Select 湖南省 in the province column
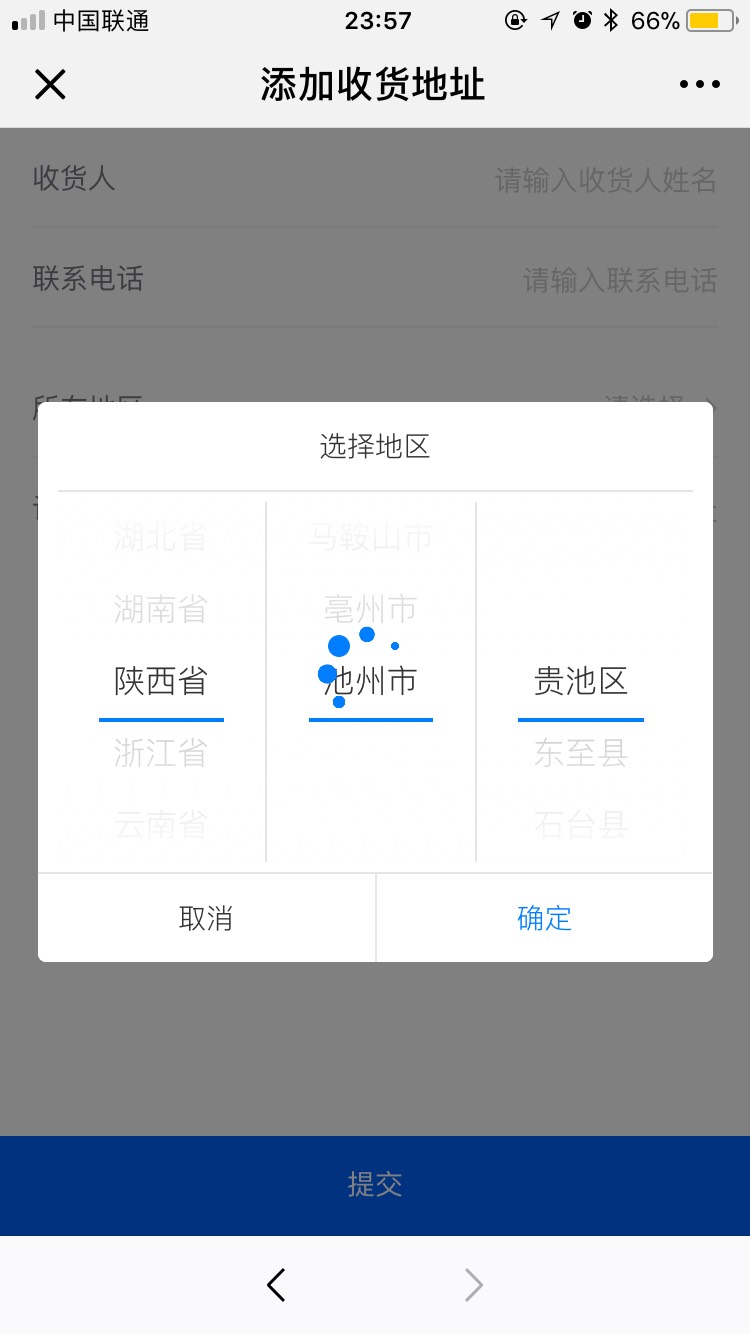Screen dimensions: 750x1334 point(160,609)
